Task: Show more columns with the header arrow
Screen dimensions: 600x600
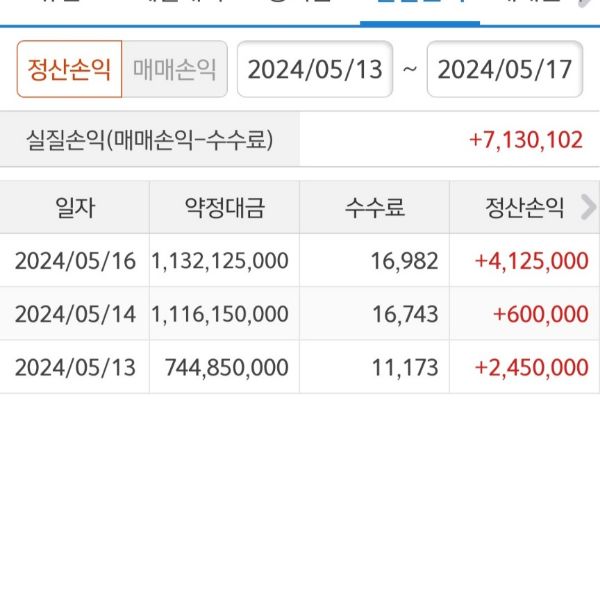Action: [588, 207]
